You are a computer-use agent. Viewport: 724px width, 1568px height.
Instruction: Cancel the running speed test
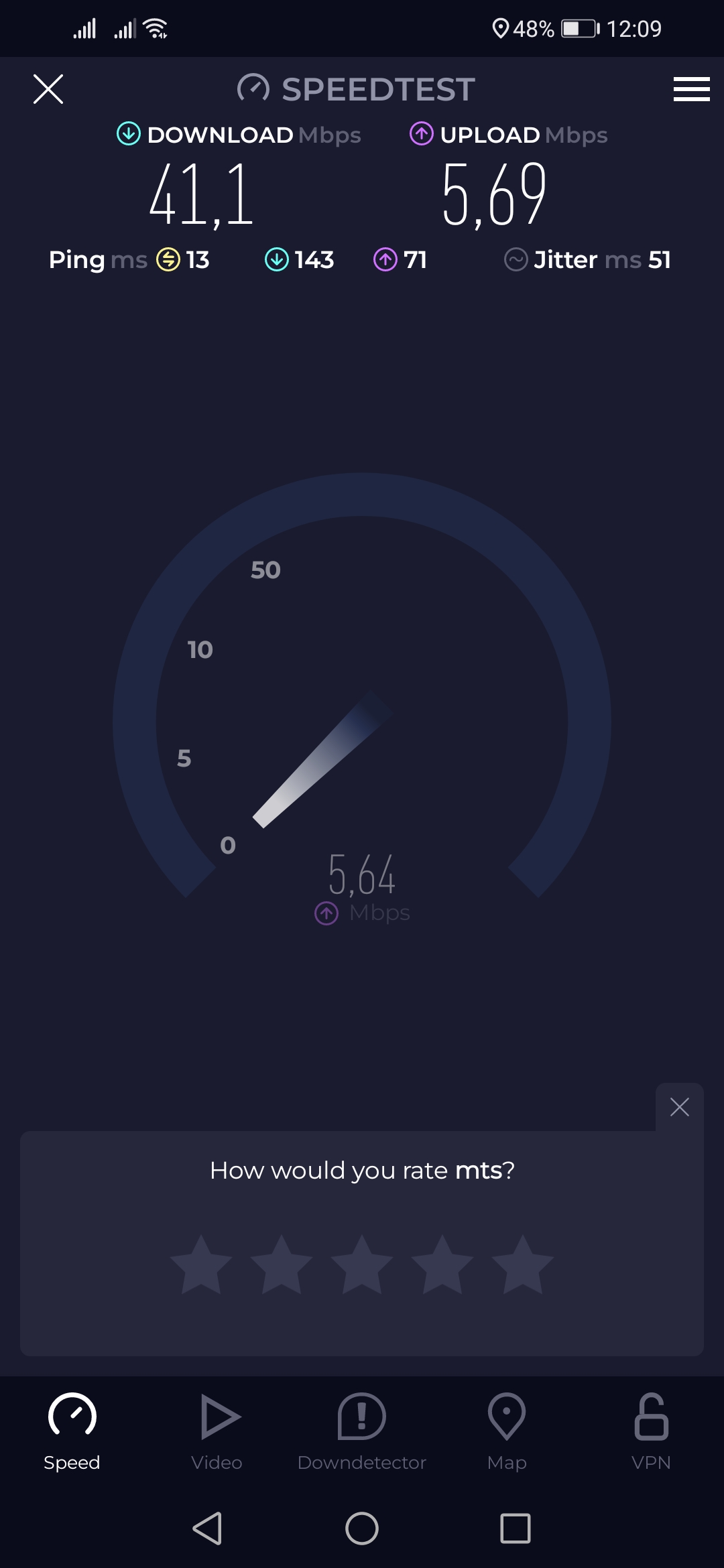click(x=48, y=89)
